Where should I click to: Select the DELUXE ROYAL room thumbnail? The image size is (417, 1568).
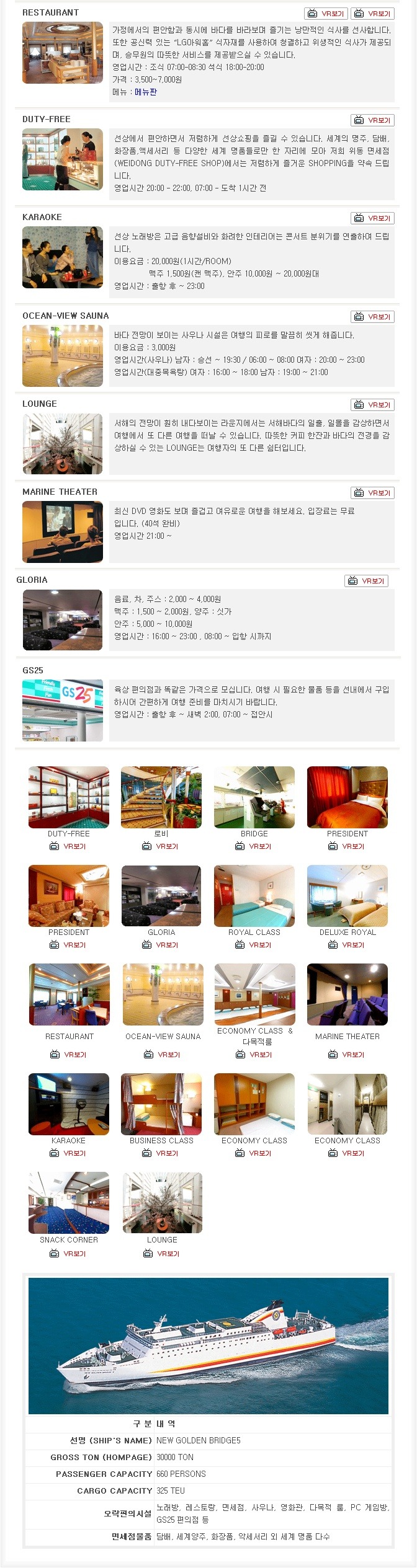click(x=347, y=896)
